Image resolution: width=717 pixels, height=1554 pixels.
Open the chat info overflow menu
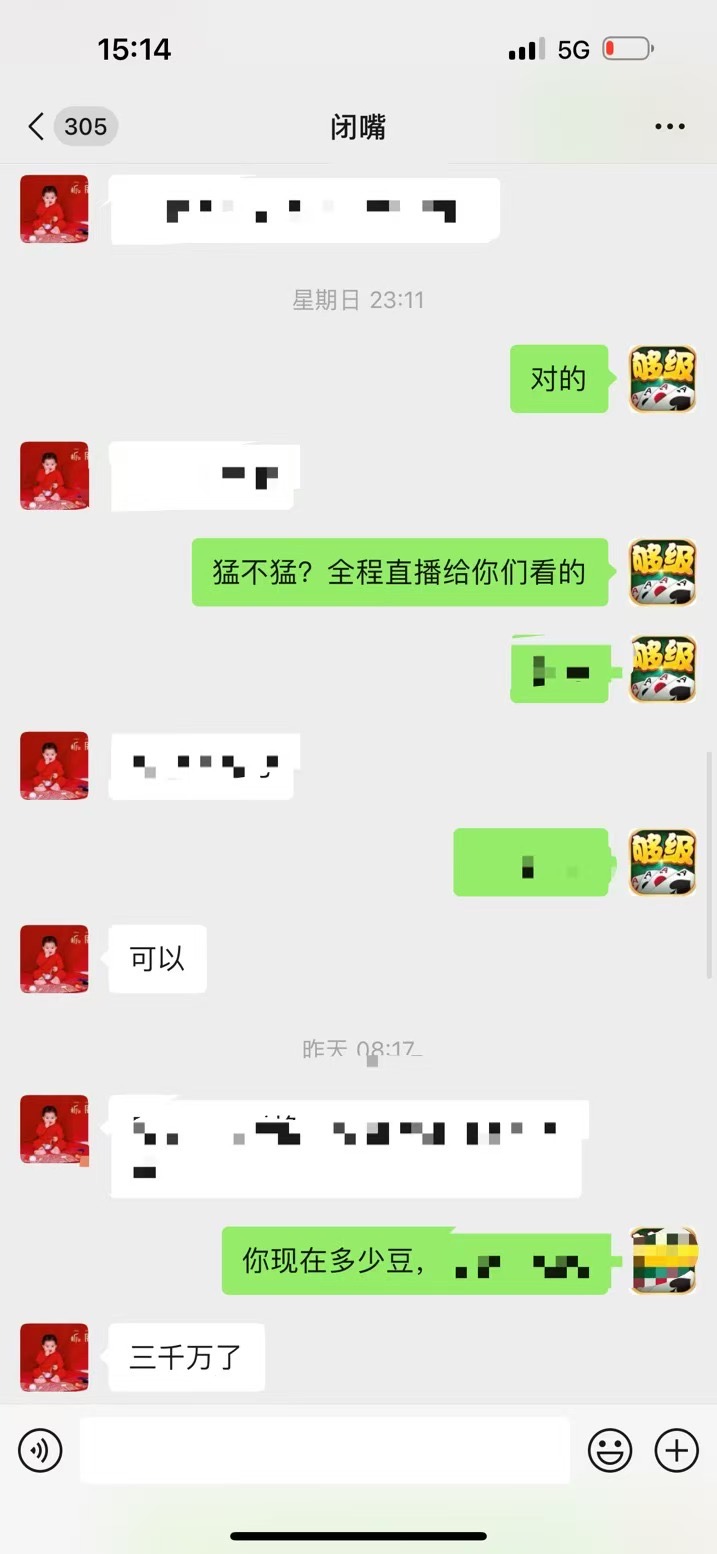[x=669, y=127]
